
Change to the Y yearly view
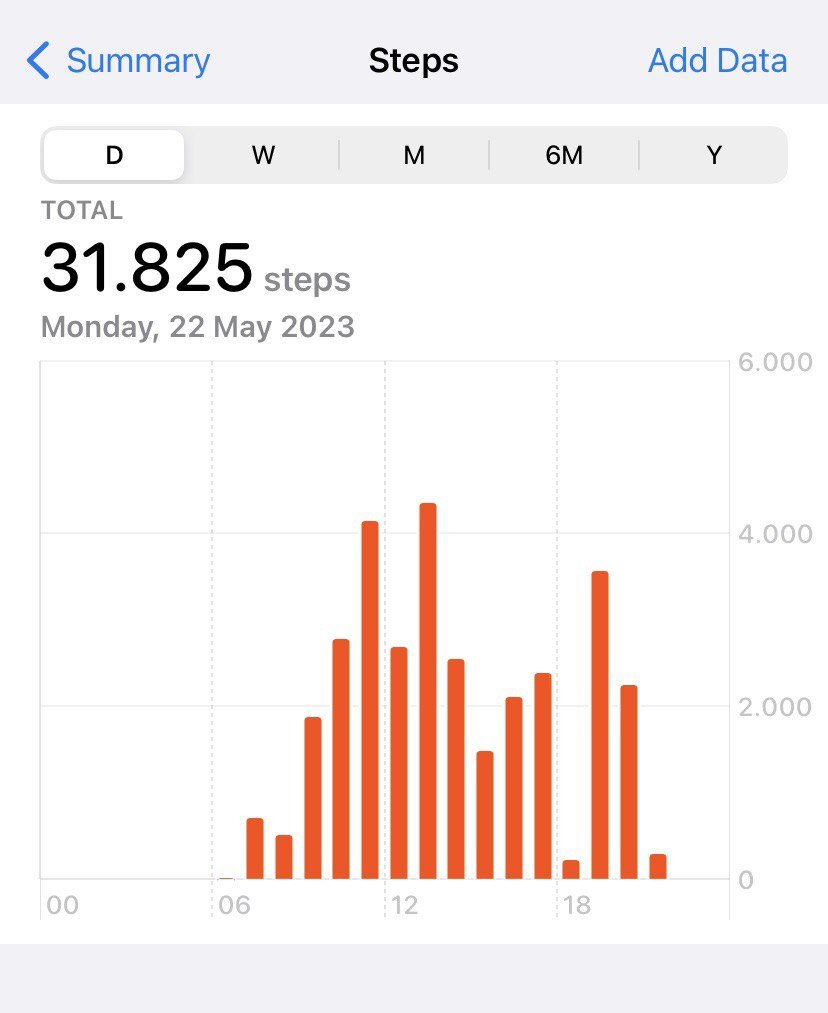(x=714, y=156)
